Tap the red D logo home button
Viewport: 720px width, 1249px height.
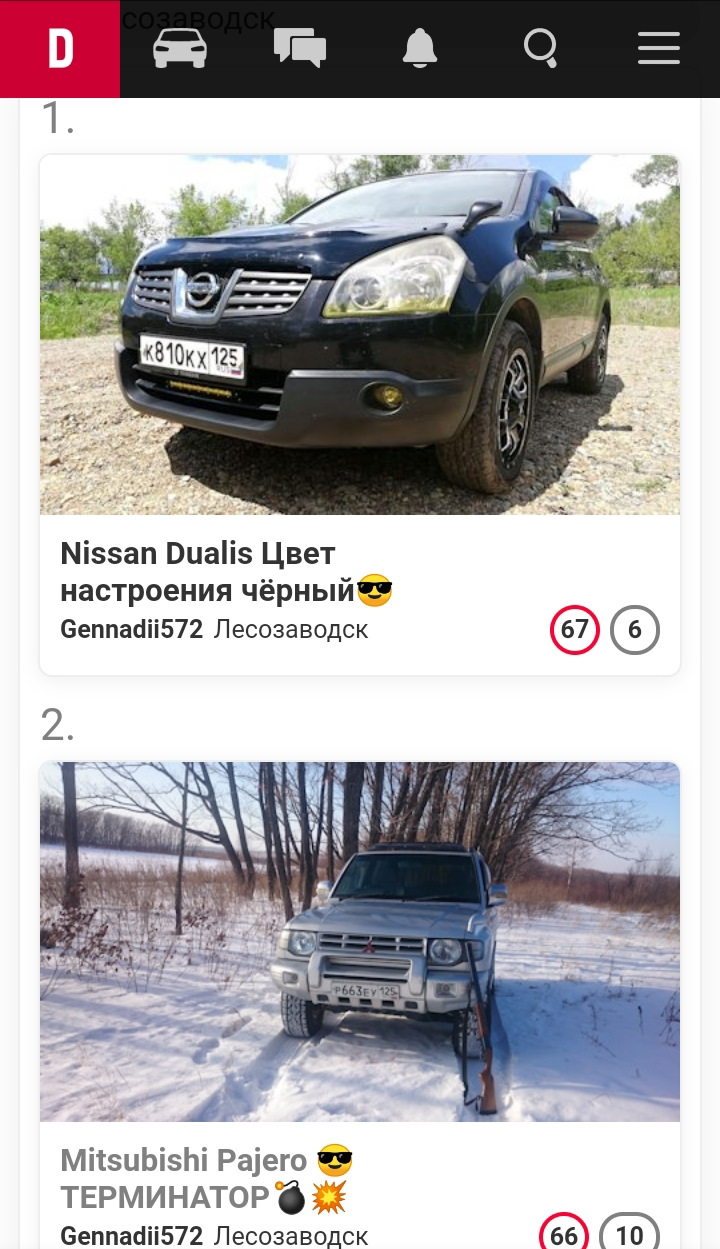(60, 49)
